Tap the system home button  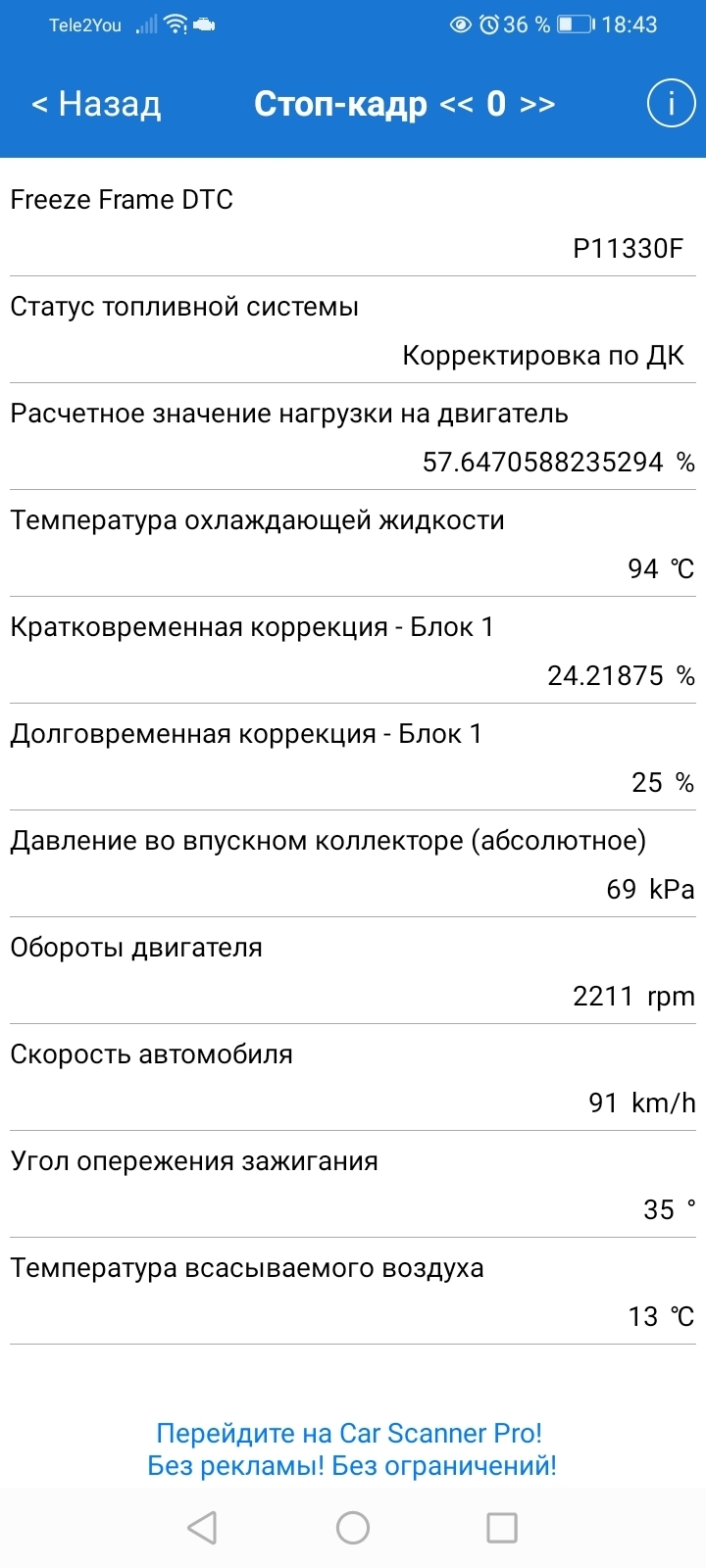click(x=353, y=1527)
